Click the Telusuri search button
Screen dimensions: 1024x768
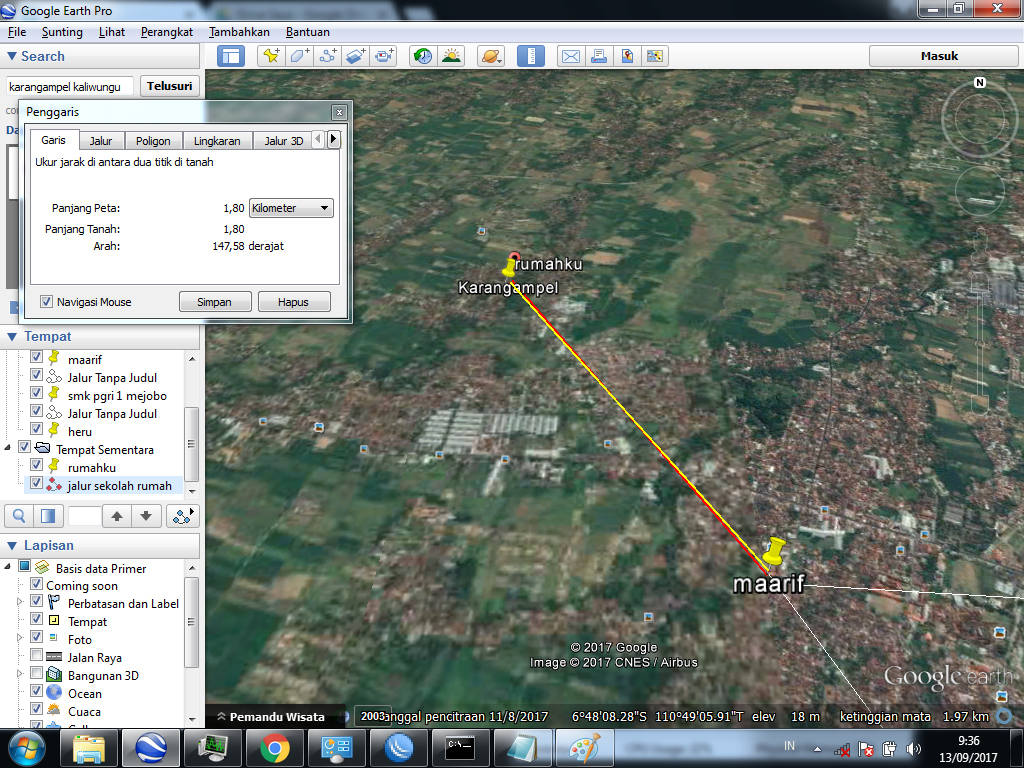pos(169,86)
